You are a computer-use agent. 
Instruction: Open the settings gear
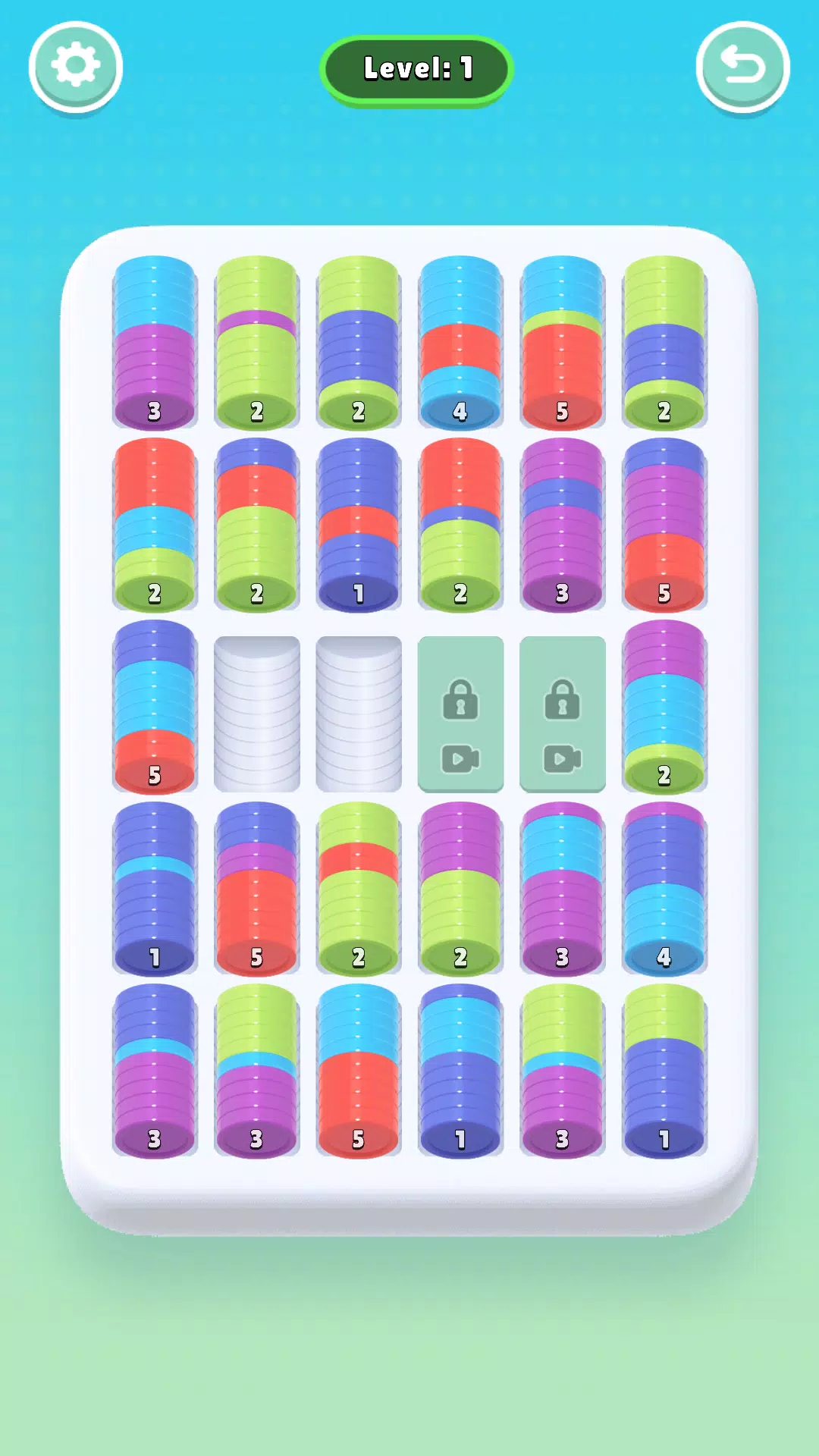(75, 67)
